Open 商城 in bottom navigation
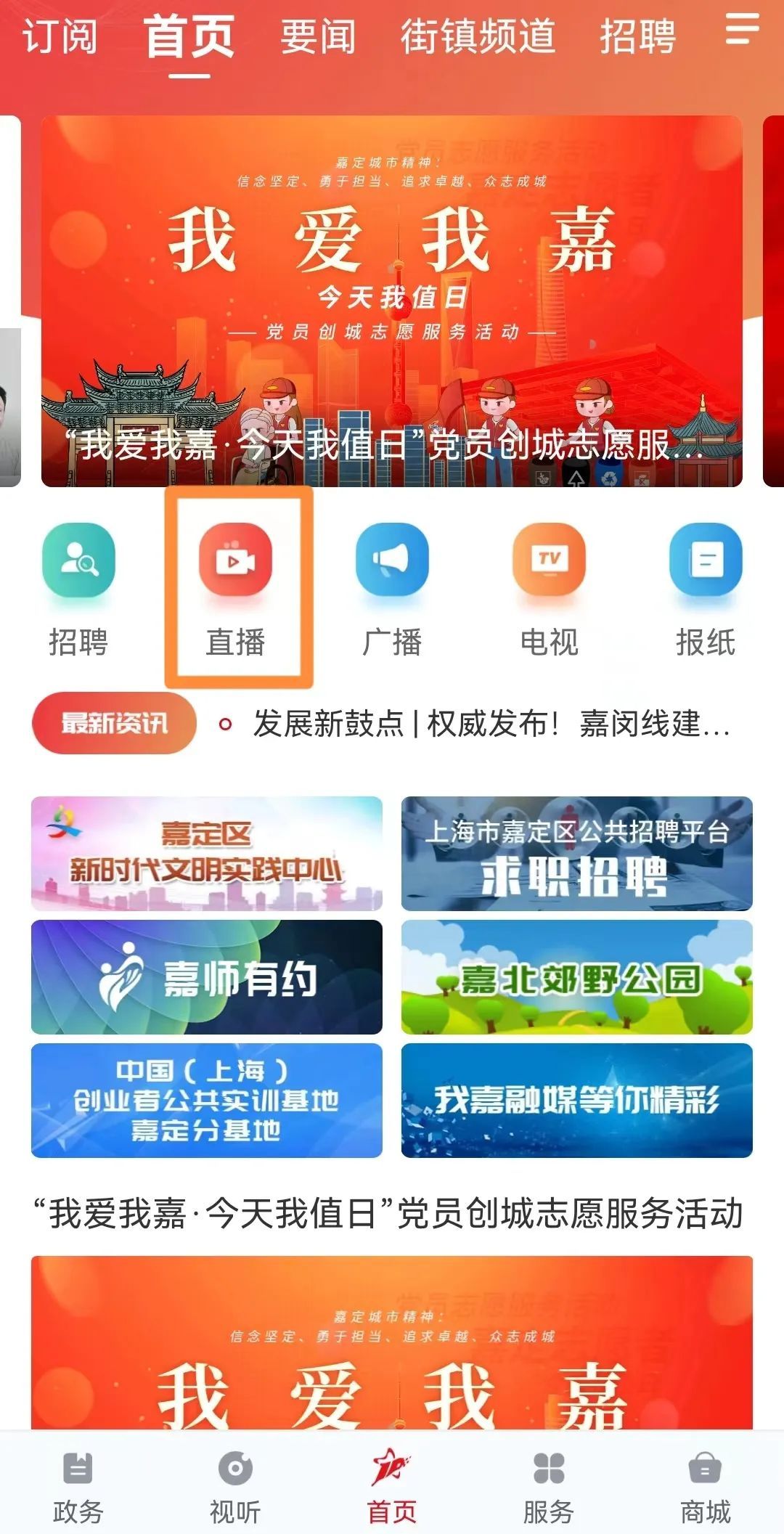 pyautogui.click(x=706, y=1487)
